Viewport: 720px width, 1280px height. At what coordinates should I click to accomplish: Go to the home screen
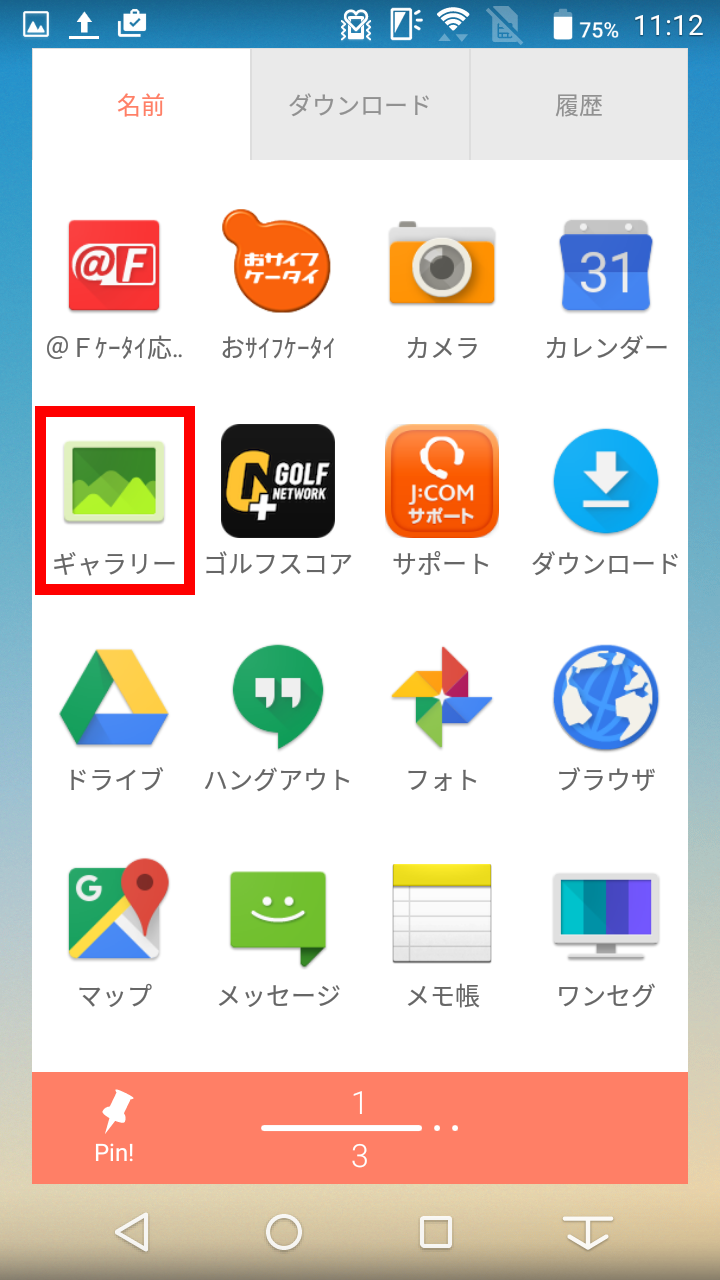point(284,1232)
